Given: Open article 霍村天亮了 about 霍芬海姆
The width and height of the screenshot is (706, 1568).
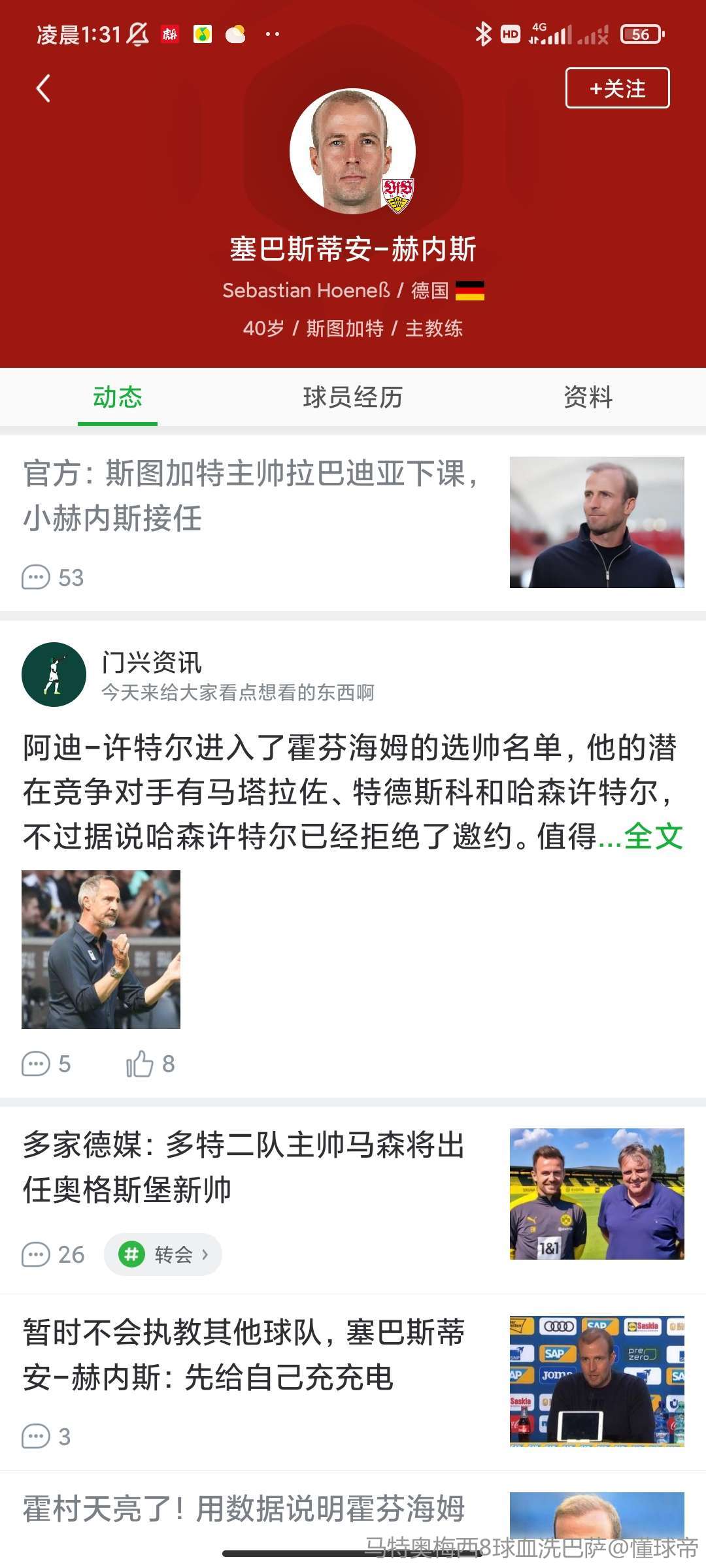Looking at the screenshot, I should pos(244,1509).
